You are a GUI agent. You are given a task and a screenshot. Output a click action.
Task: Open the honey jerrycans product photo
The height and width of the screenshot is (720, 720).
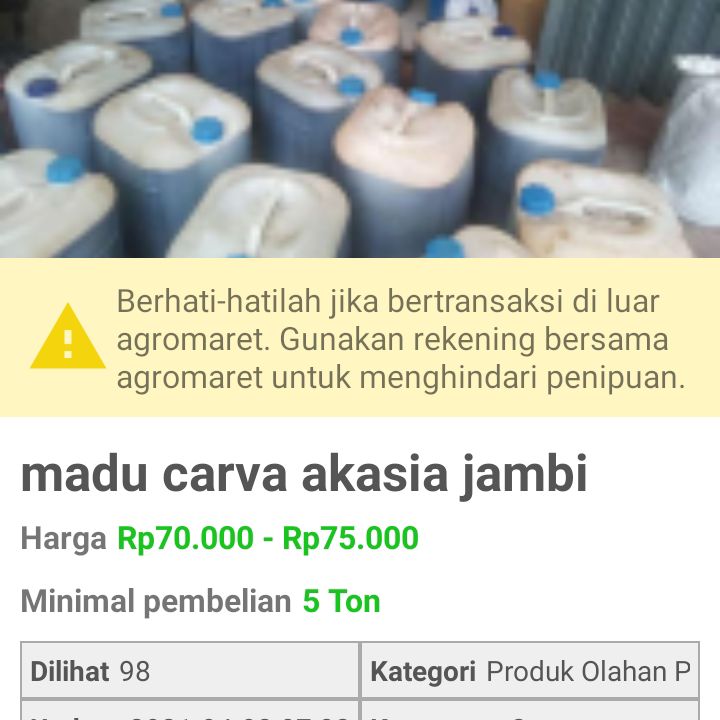(360, 128)
